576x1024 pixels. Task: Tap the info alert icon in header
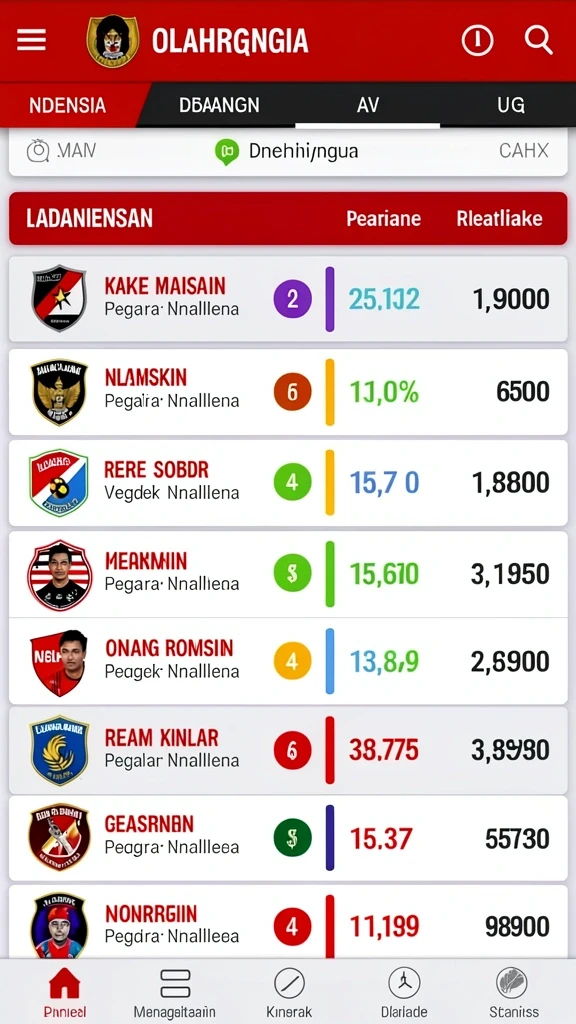(477, 41)
